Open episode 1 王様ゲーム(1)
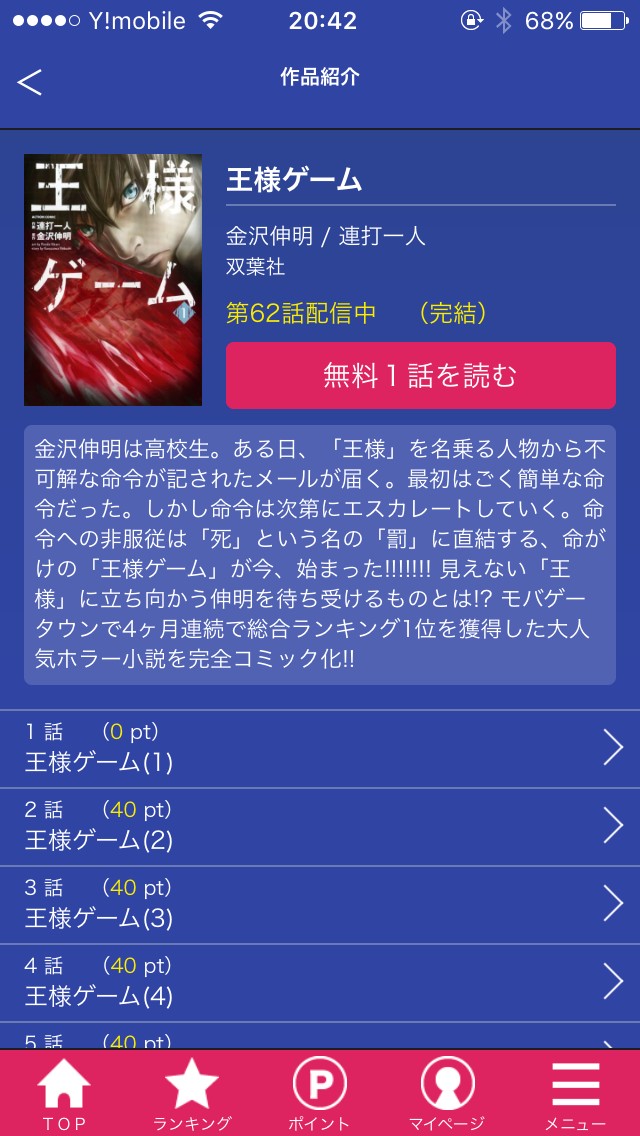Screen dimensions: 640x1136 coord(320,748)
